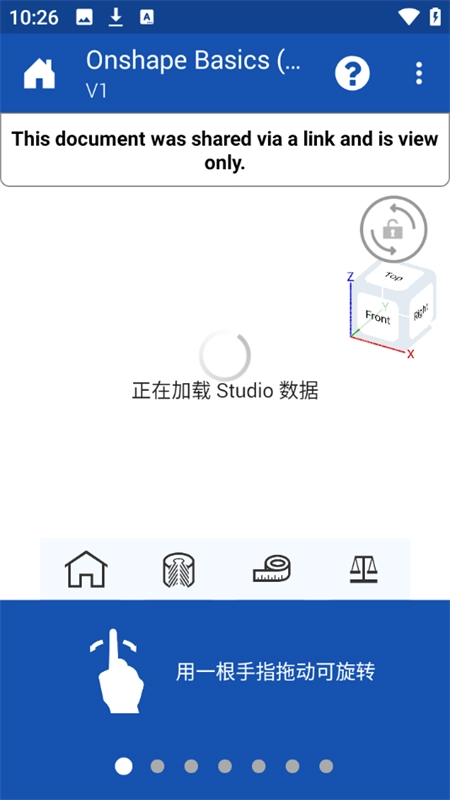Open the help question mark
This screenshot has width=450, height=800.
pyautogui.click(x=352, y=74)
